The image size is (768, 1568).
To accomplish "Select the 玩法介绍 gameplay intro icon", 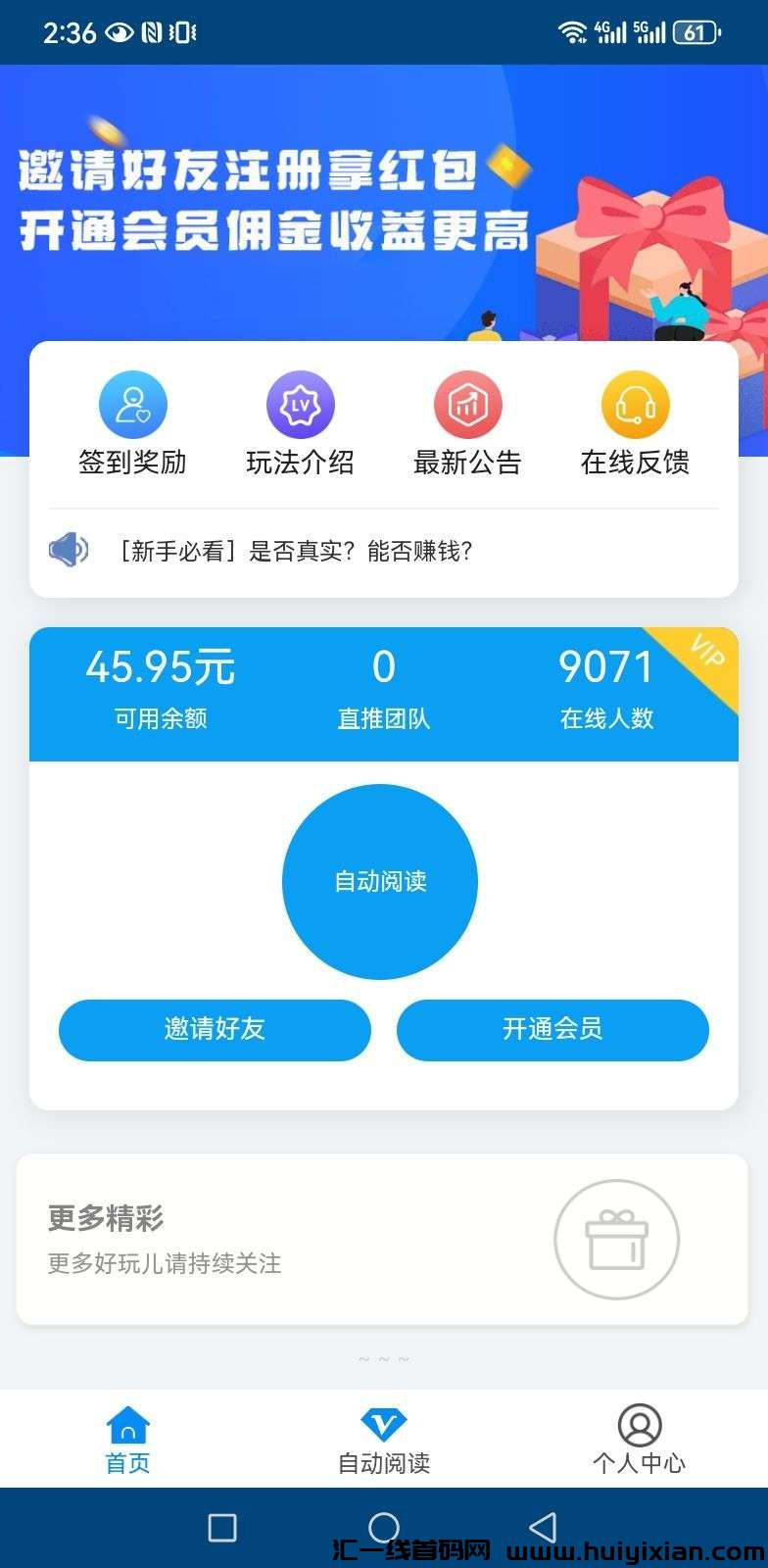I will (300, 403).
